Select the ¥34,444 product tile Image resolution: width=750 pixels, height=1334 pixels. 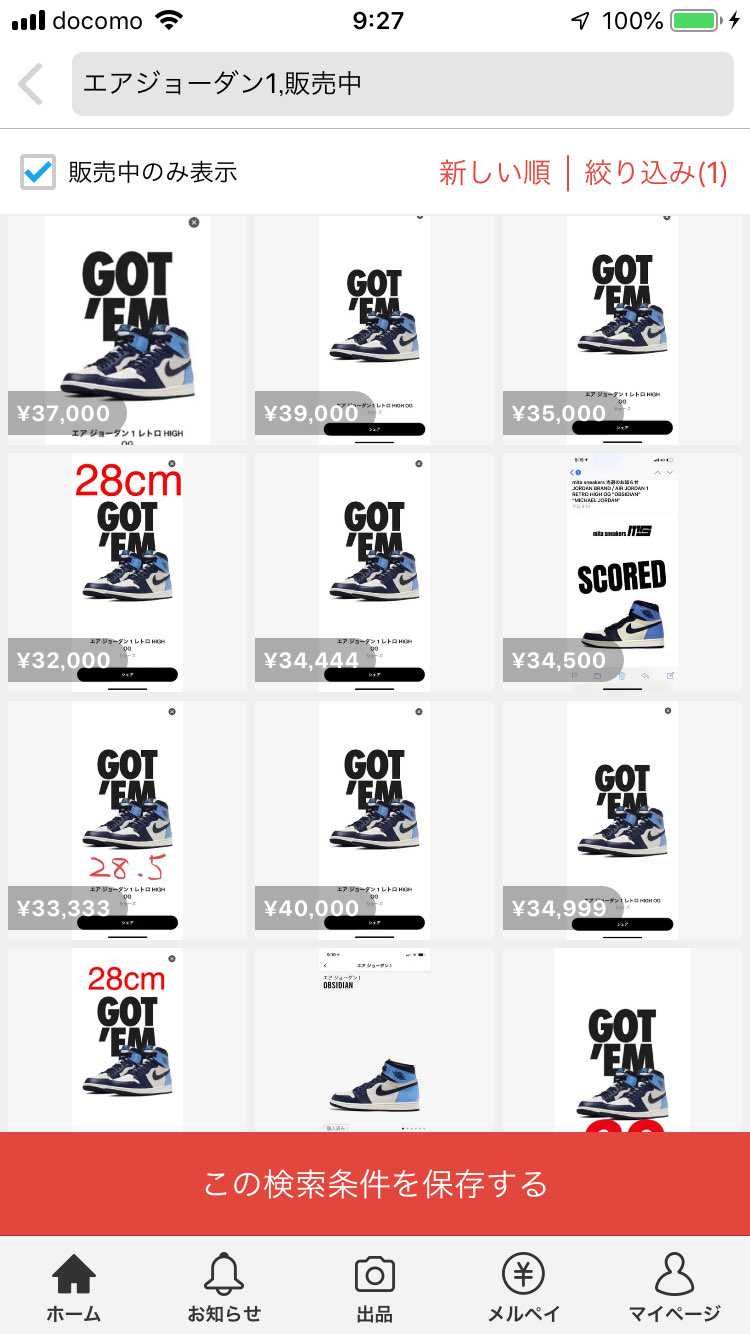(374, 573)
